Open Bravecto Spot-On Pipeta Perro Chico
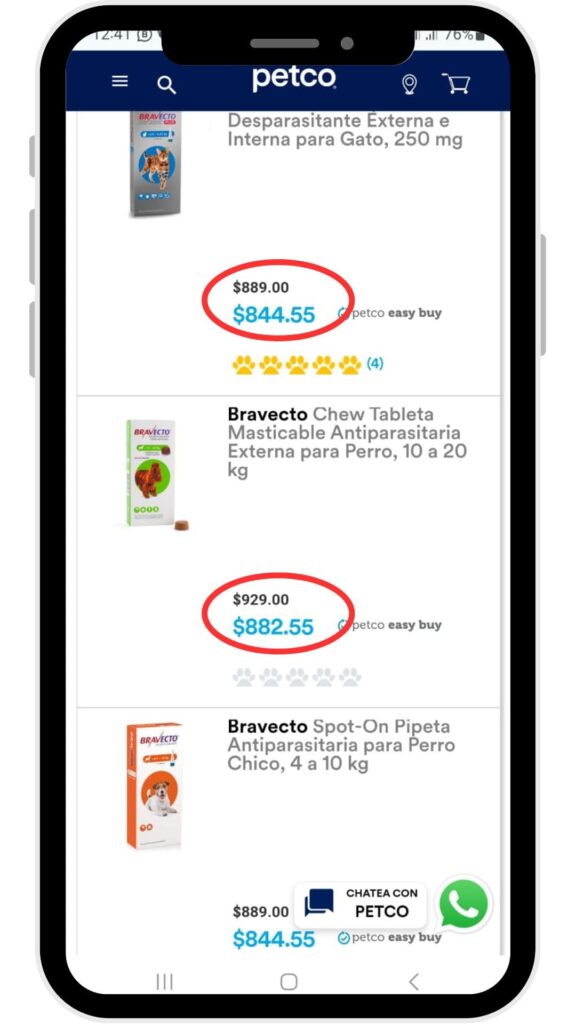This screenshot has height=1024, width=576. pos(341,744)
